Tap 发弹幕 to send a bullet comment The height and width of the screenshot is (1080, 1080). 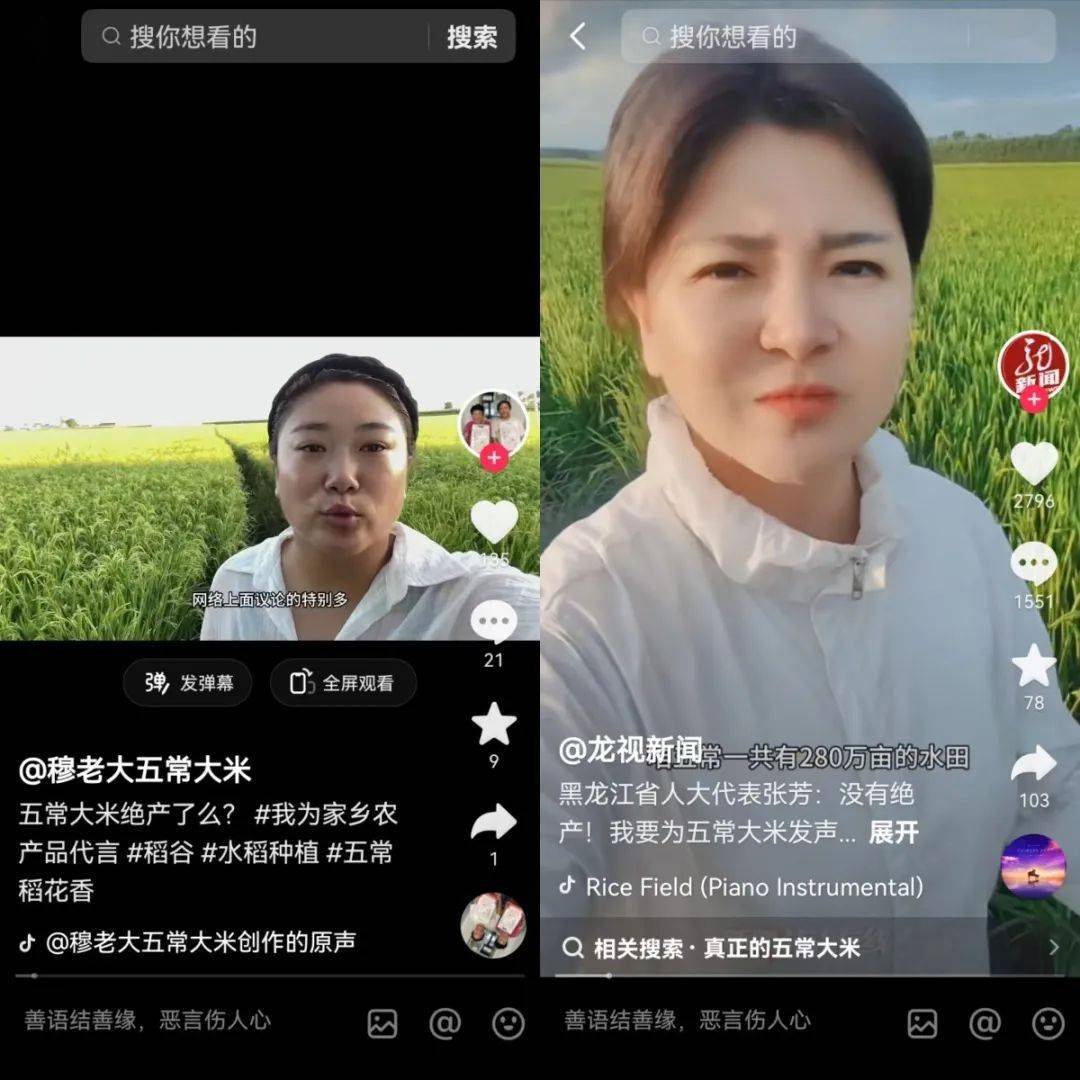188,683
